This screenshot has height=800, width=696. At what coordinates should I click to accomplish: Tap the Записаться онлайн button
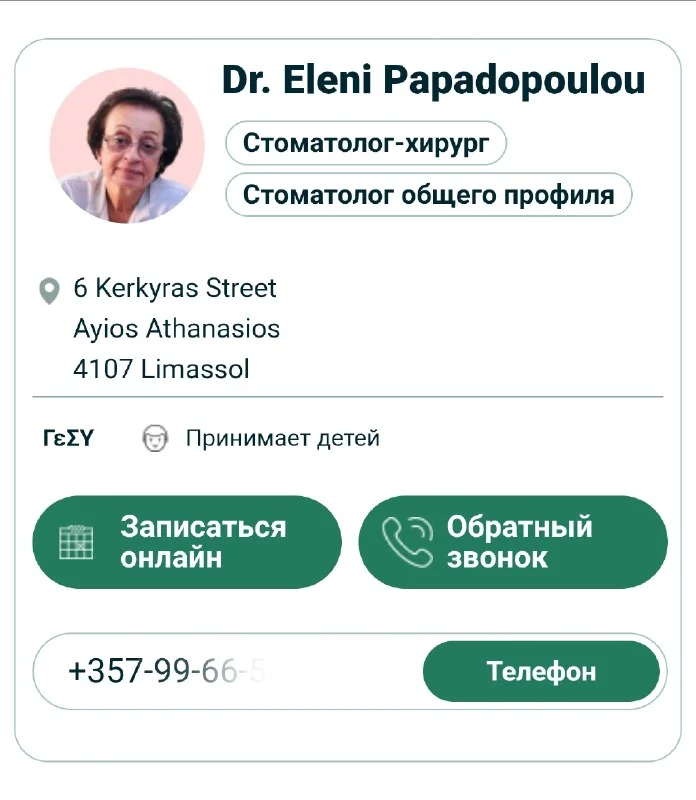pos(187,542)
